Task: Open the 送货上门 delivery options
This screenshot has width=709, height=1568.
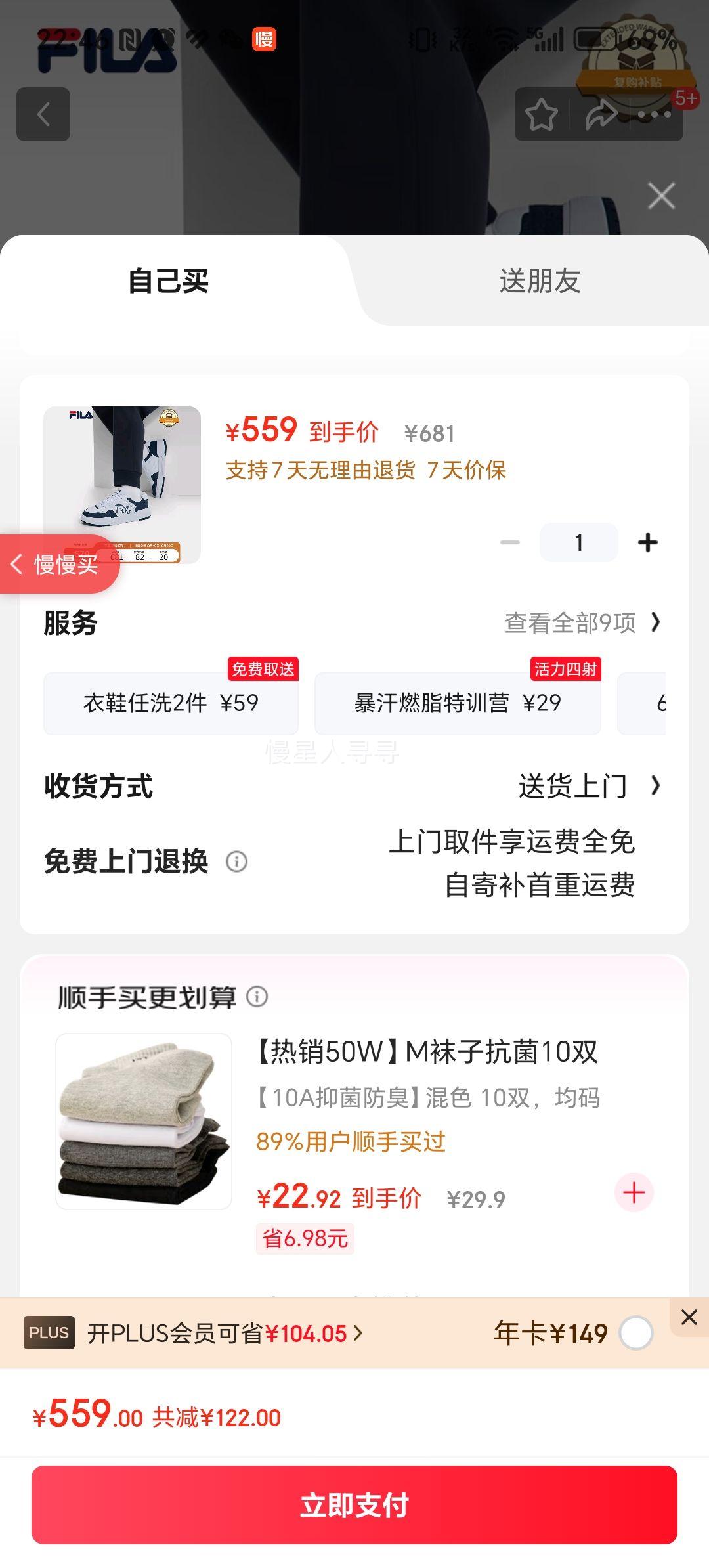Action: tap(573, 787)
